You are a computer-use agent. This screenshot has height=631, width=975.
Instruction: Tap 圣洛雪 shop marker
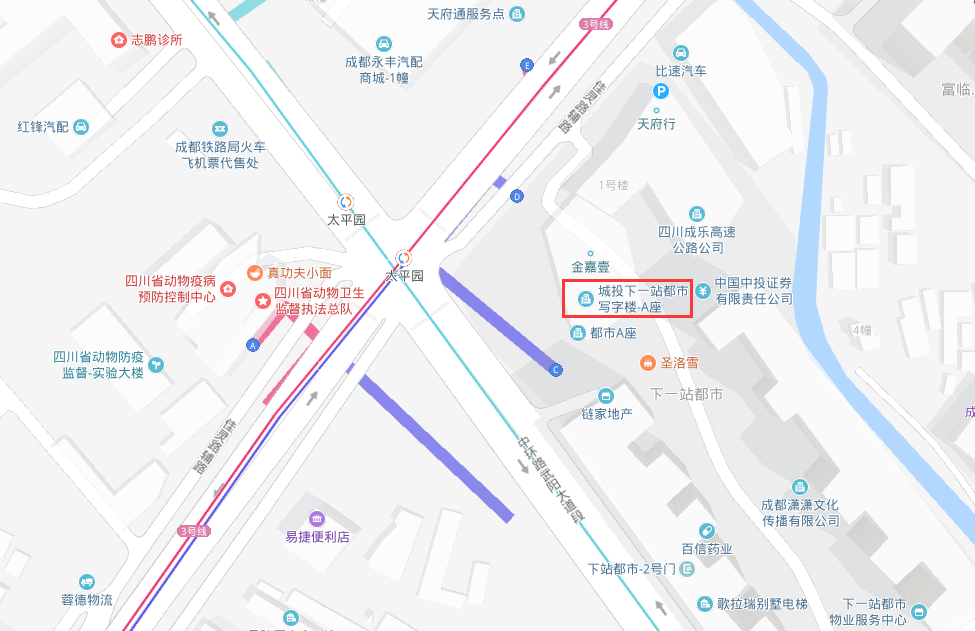[647, 362]
